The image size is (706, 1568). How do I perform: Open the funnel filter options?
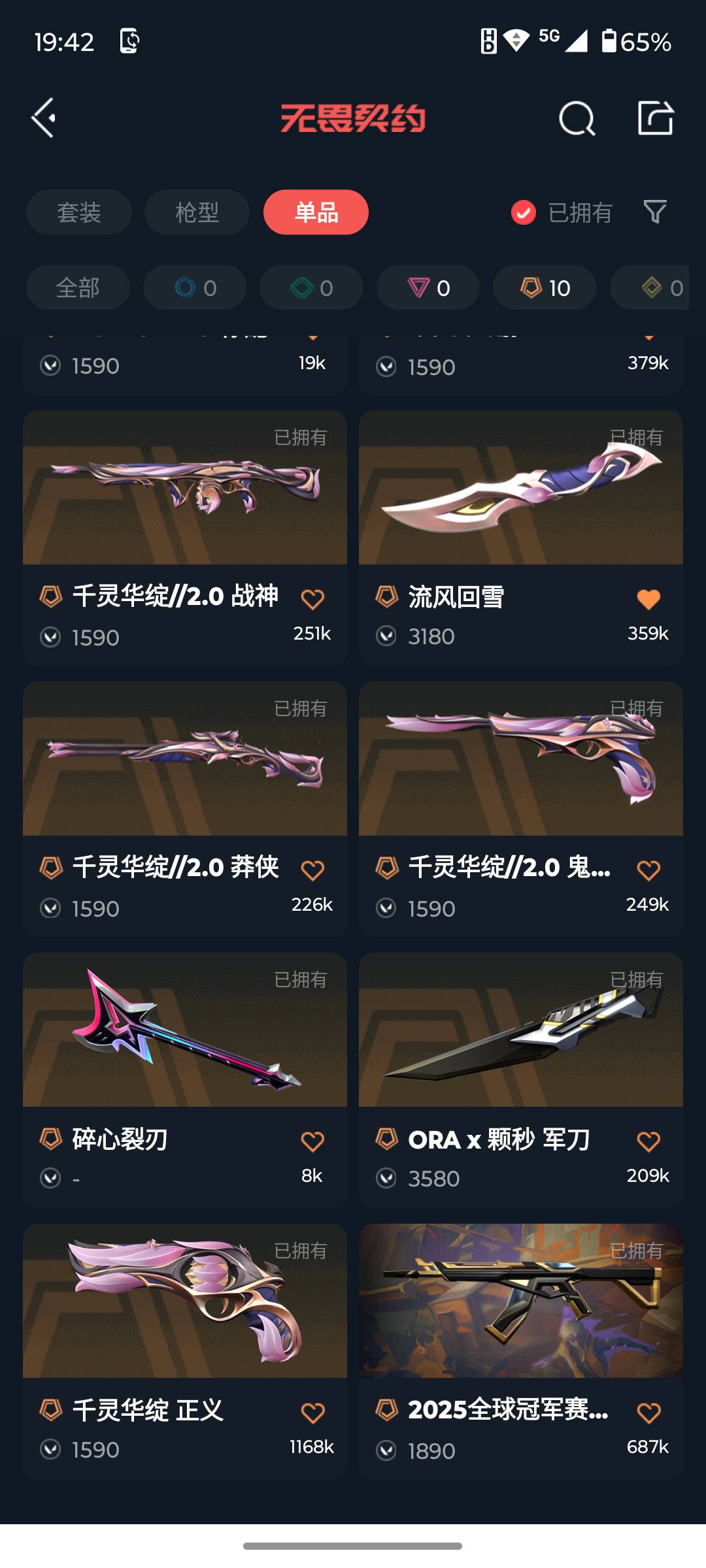[x=654, y=212]
